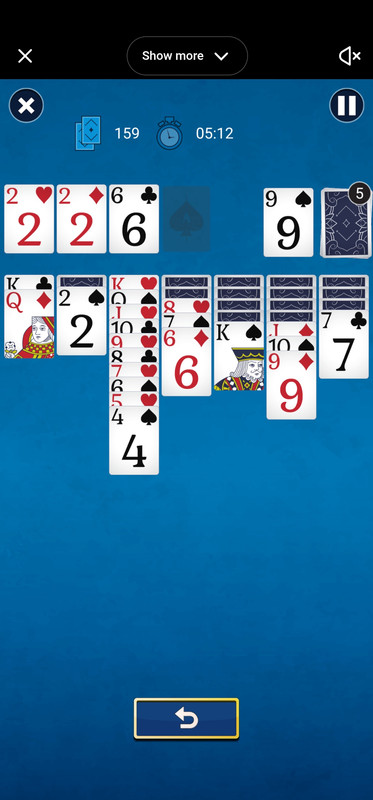Tap the 6 of clubs foundation pile

pyautogui.click(x=134, y=219)
